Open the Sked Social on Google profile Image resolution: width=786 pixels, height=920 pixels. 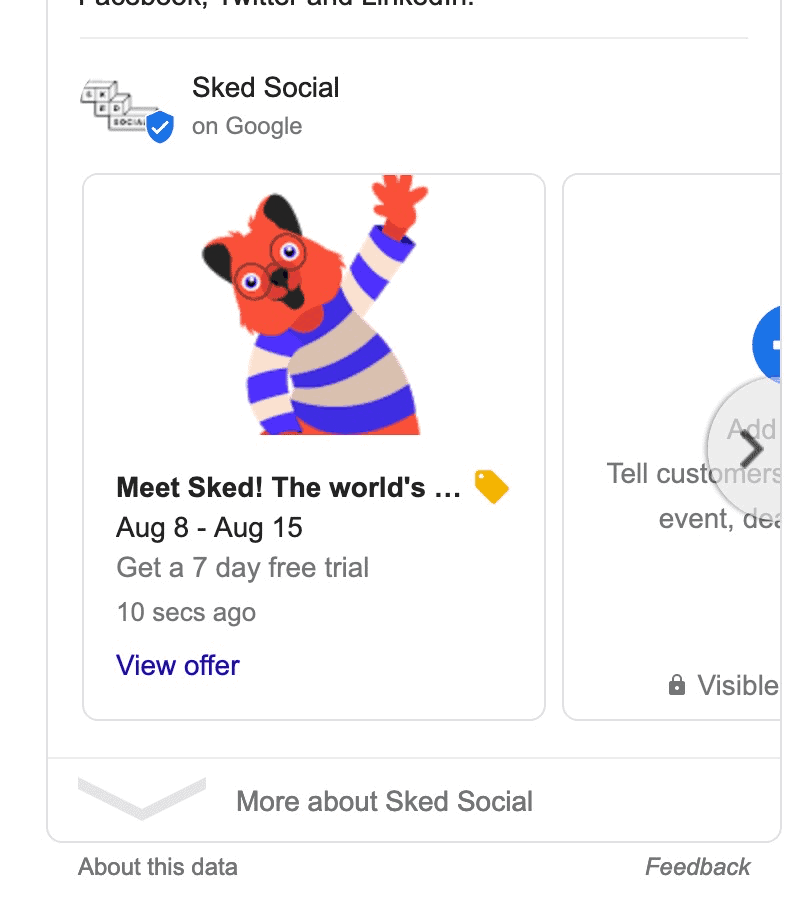click(x=265, y=88)
